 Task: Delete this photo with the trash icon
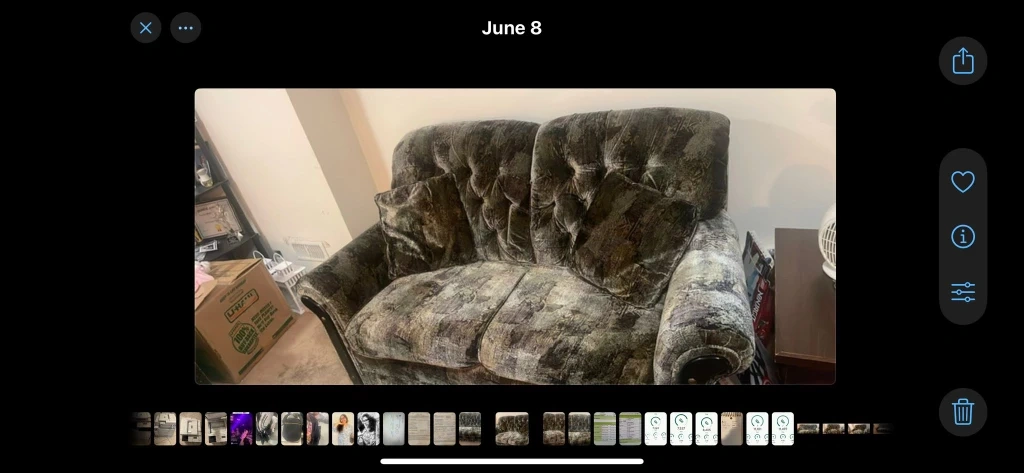click(x=962, y=411)
